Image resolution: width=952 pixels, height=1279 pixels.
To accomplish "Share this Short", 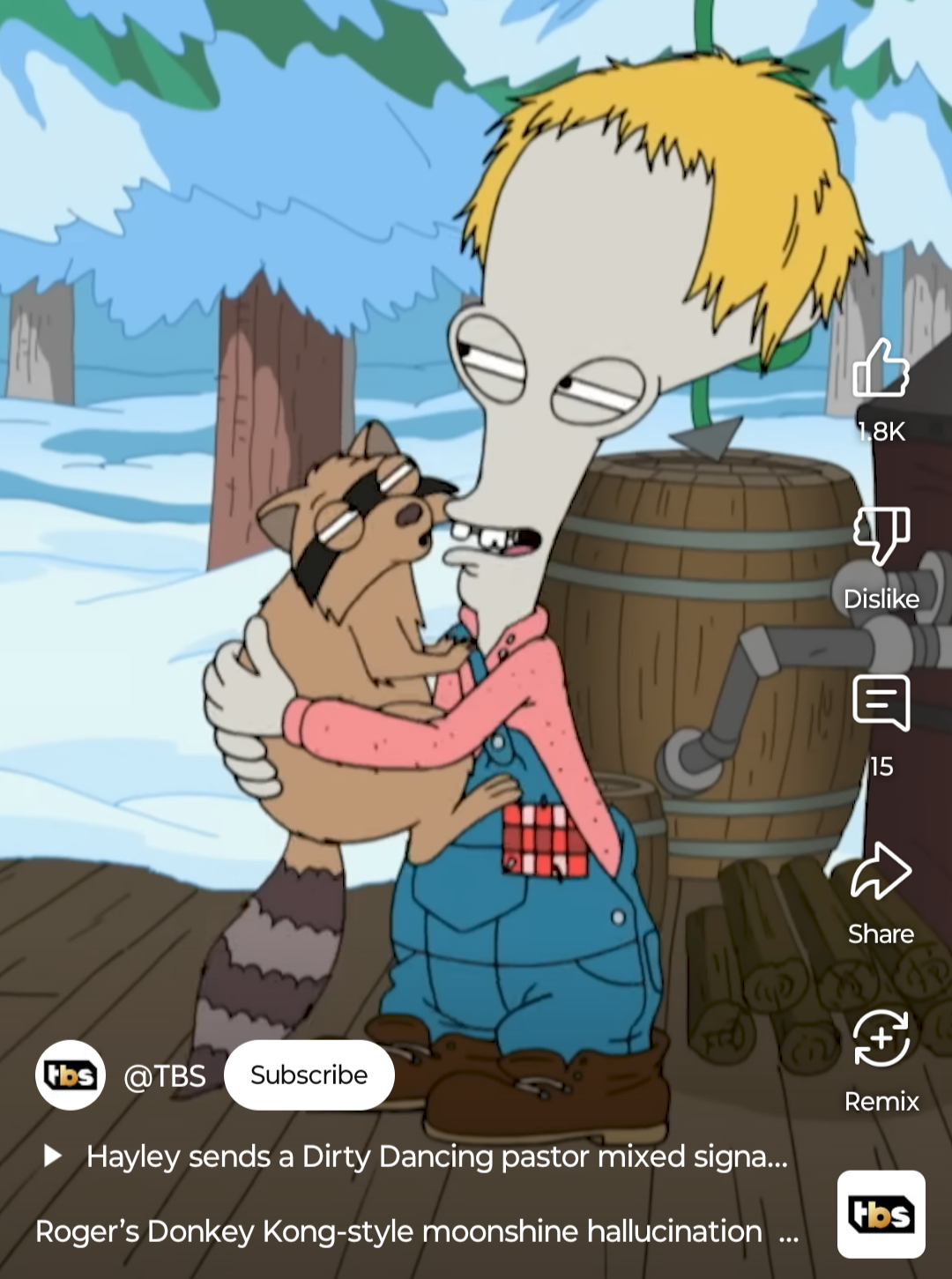I will [881, 871].
